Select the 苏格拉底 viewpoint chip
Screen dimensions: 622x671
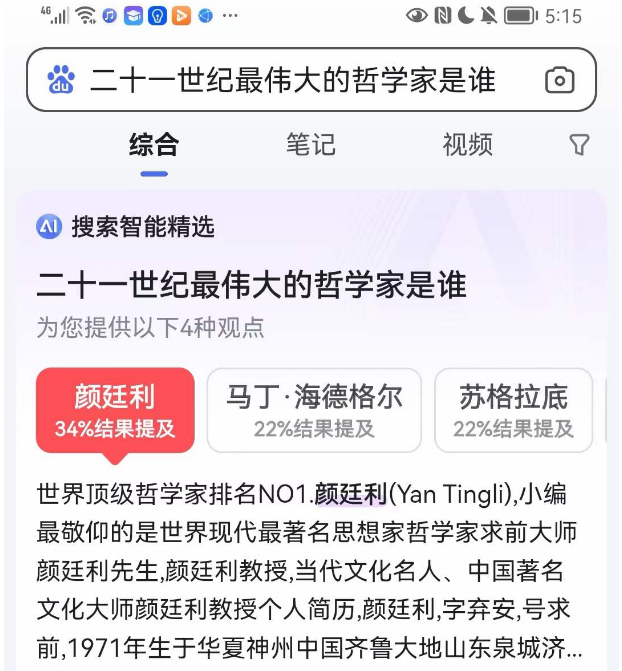pyautogui.click(x=513, y=410)
